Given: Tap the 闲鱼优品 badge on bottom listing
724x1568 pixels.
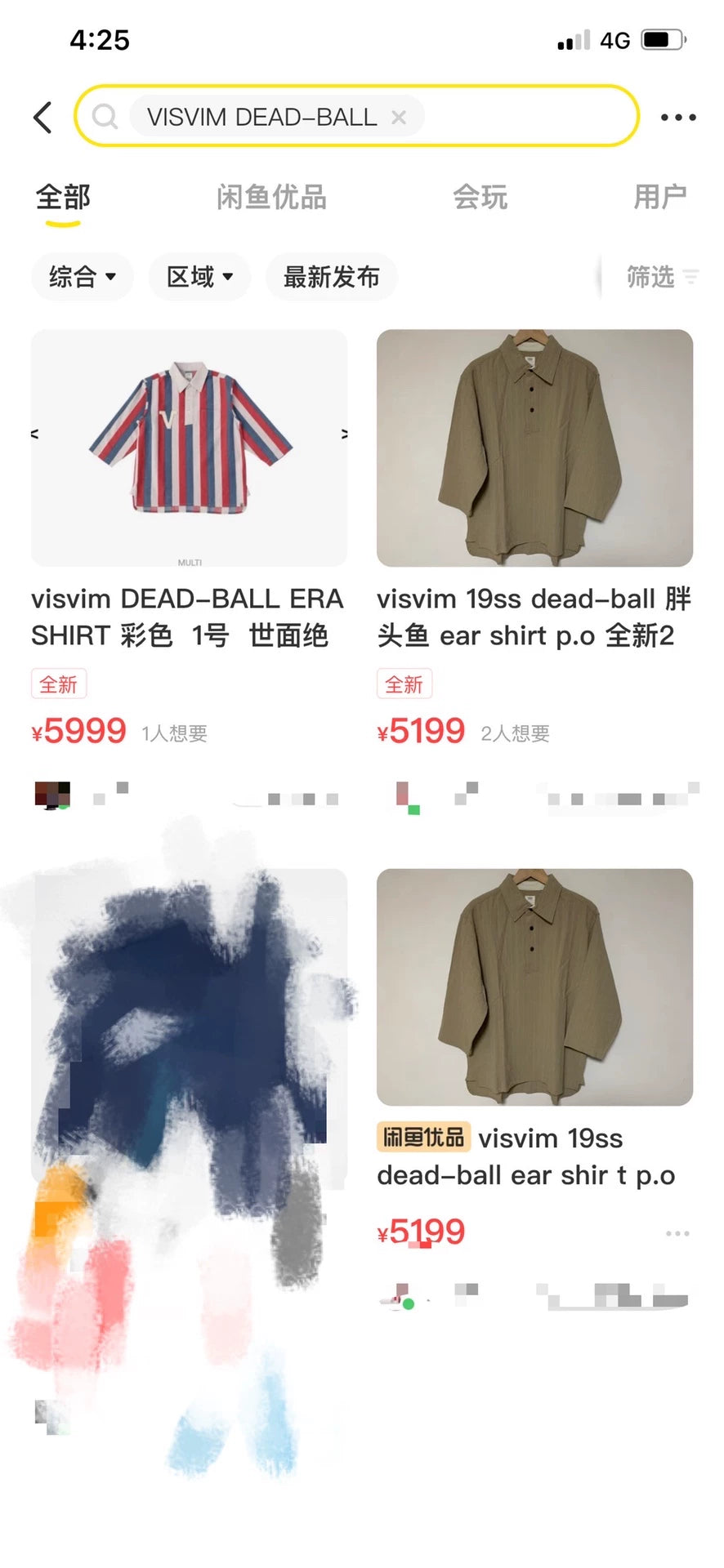Looking at the screenshot, I should (422, 1136).
